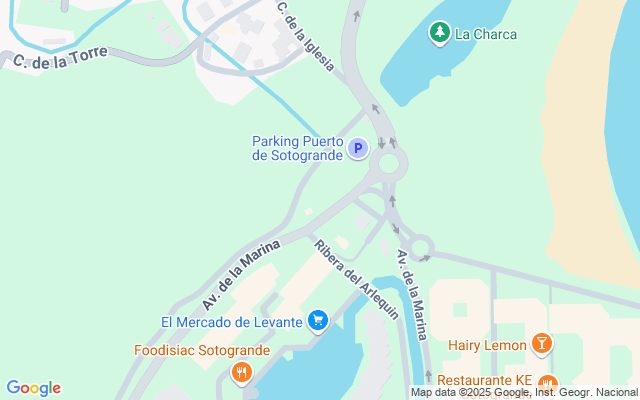Select the Parking Puerto de Sotogrande pin
The image size is (640, 400).
pyautogui.click(x=358, y=148)
